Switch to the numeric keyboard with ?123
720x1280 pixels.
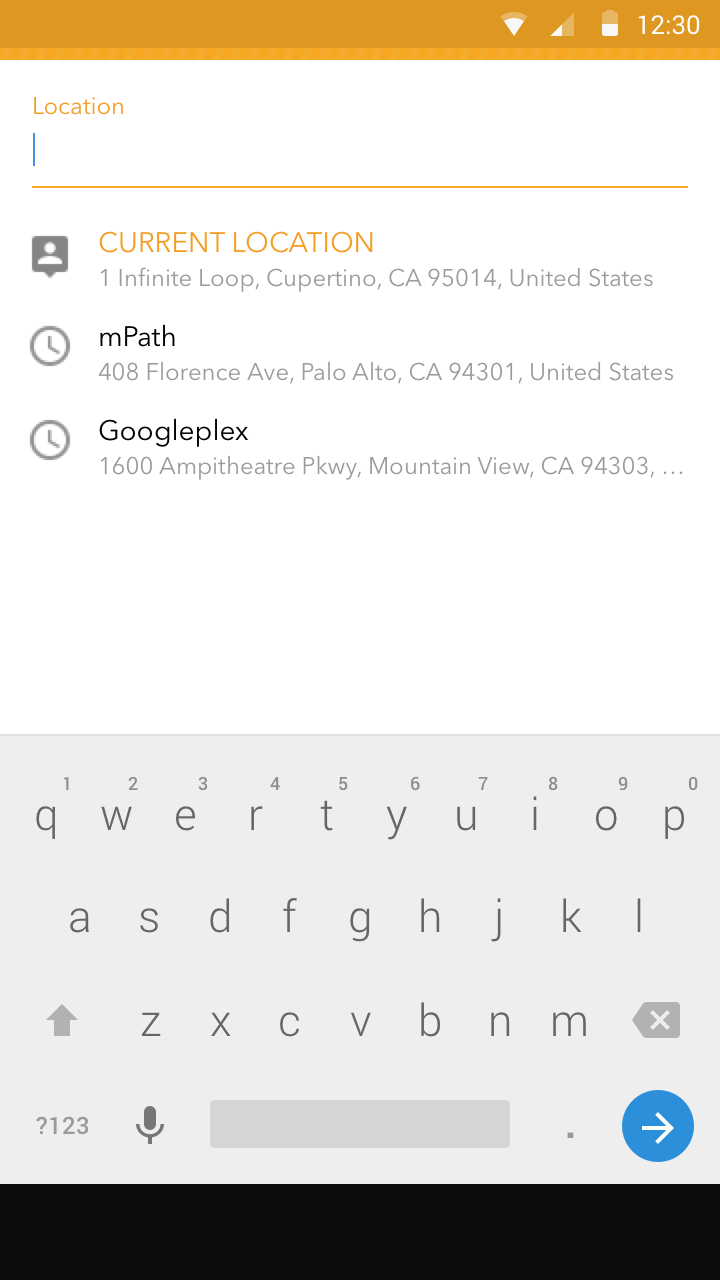coord(61,1125)
